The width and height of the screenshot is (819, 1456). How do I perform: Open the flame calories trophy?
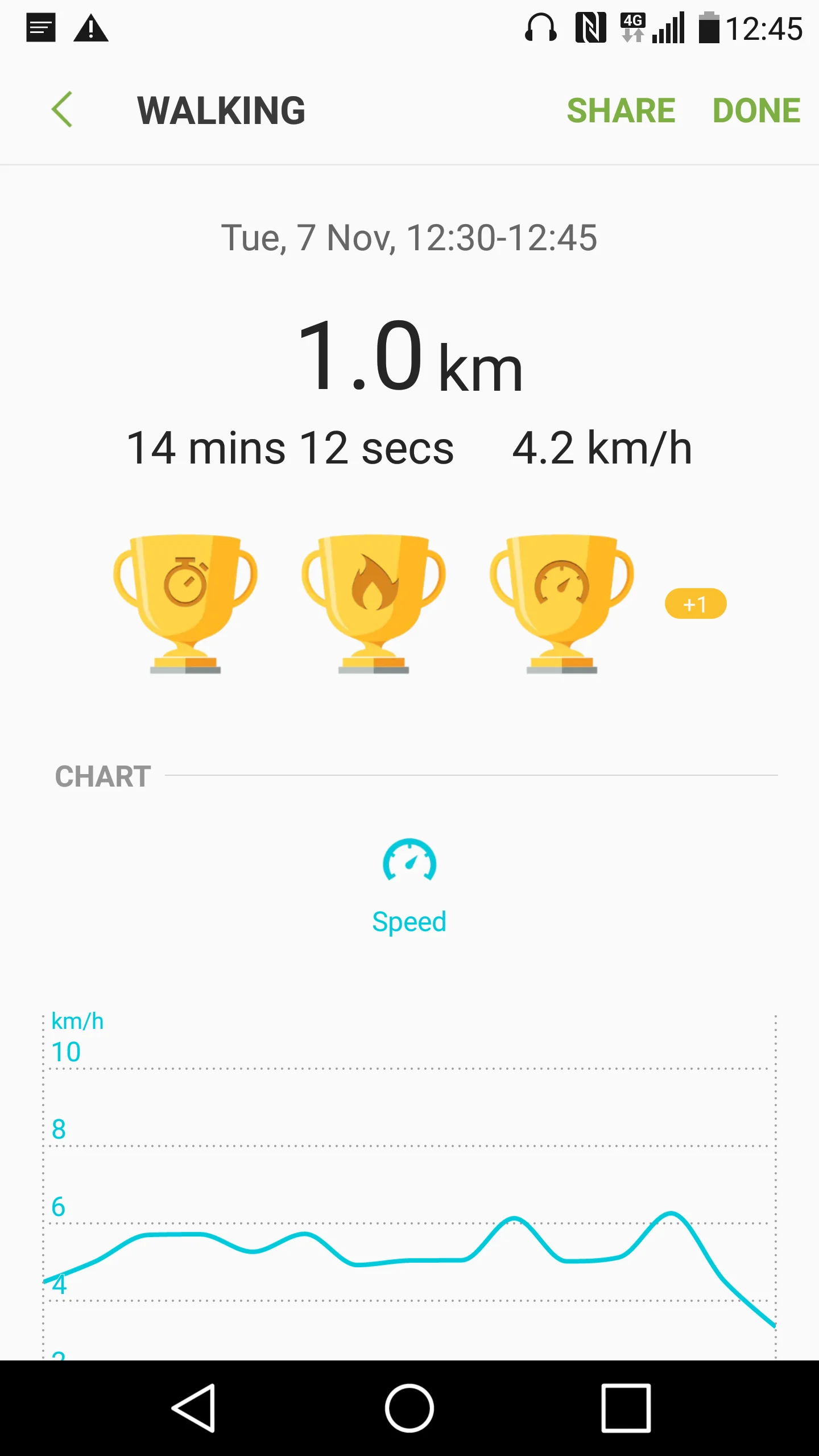pyautogui.click(x=374, y=603)
